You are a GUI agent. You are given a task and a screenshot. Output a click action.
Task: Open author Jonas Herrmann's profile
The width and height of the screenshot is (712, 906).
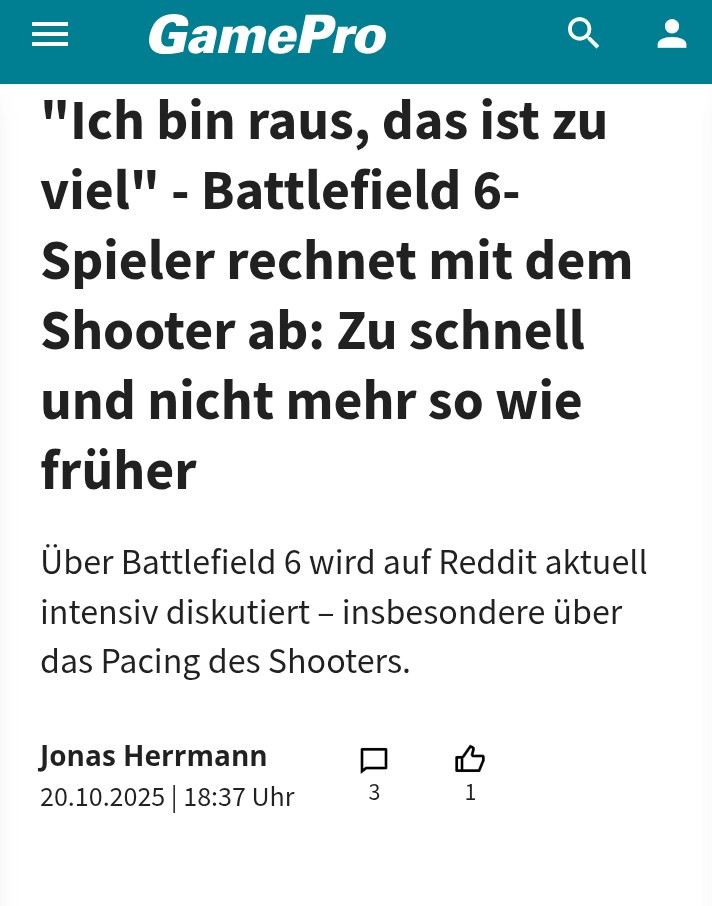click(153, 756)
